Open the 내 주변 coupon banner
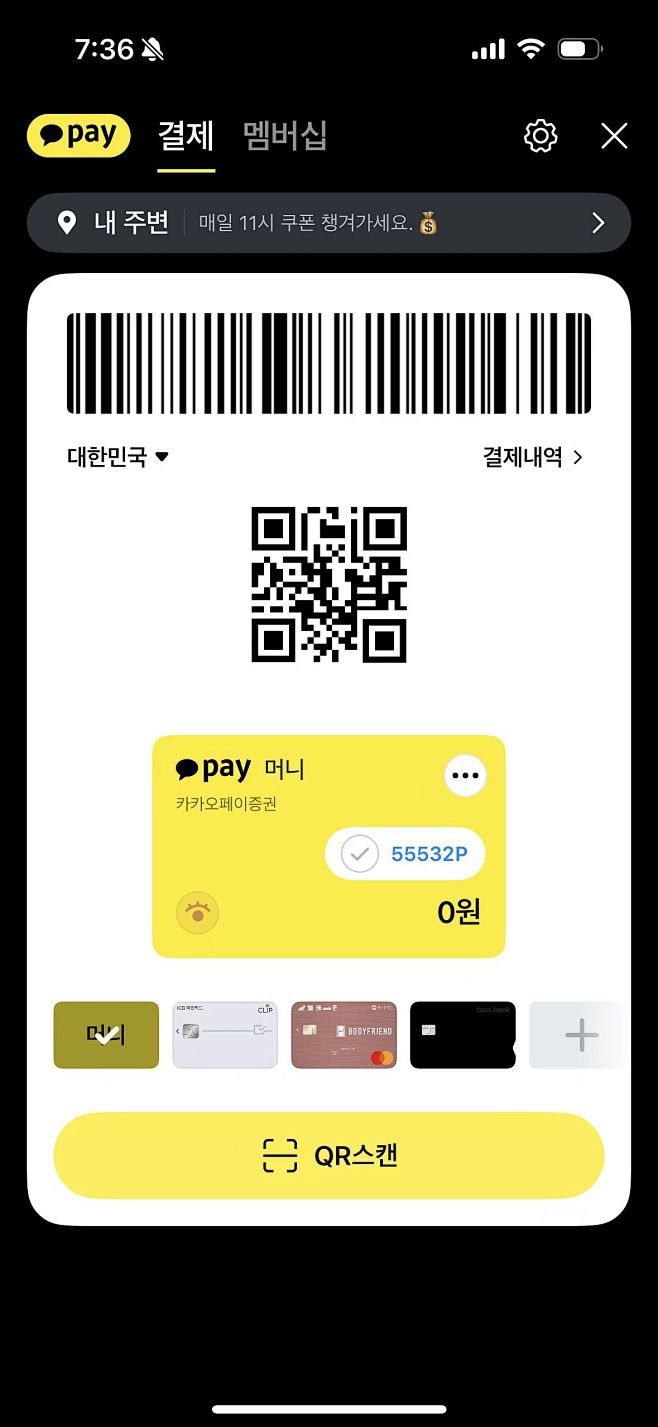This screenshot has width=658, height=1427. point(328,222)
